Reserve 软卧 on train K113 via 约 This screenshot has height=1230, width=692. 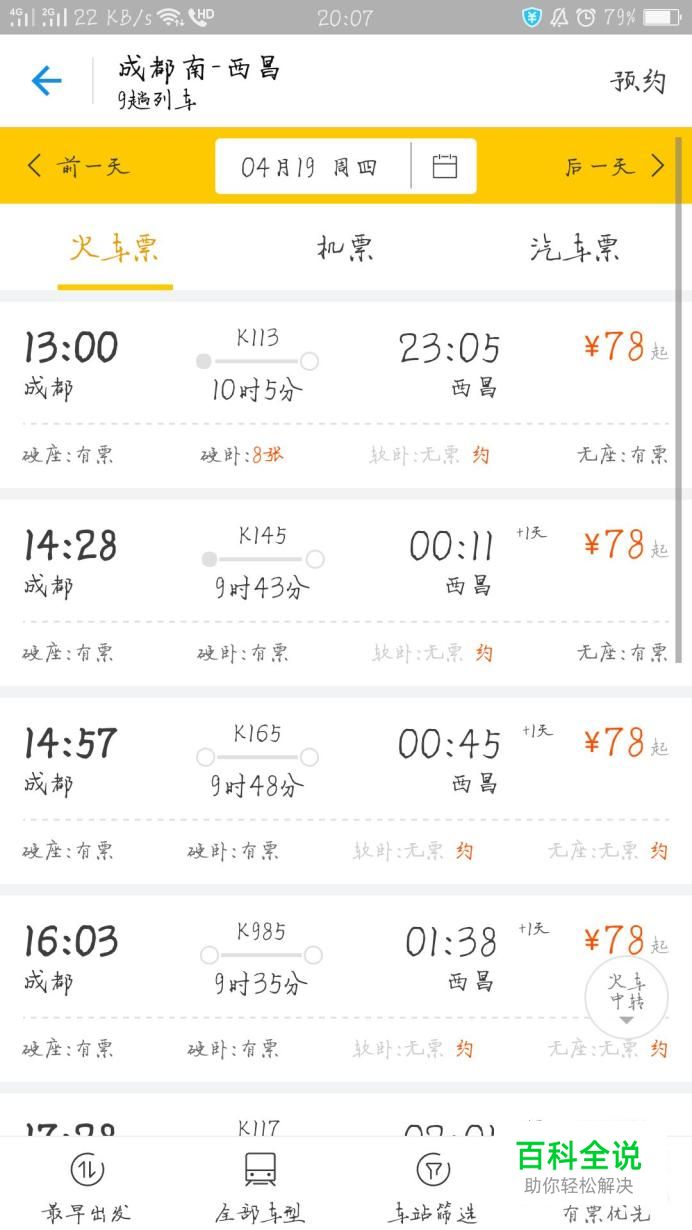[x=482, y=455]
